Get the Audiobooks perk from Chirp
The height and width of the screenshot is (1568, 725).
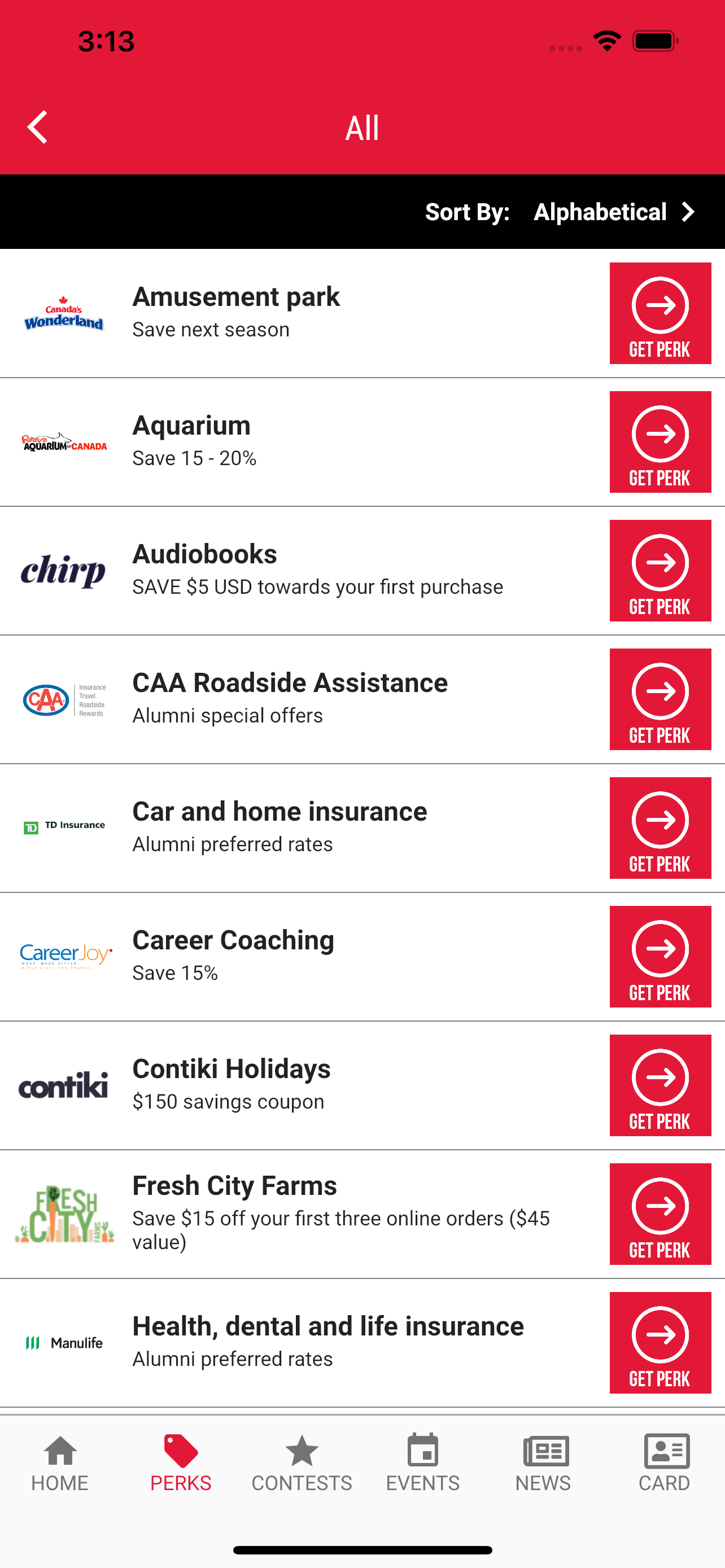point(660,570)
